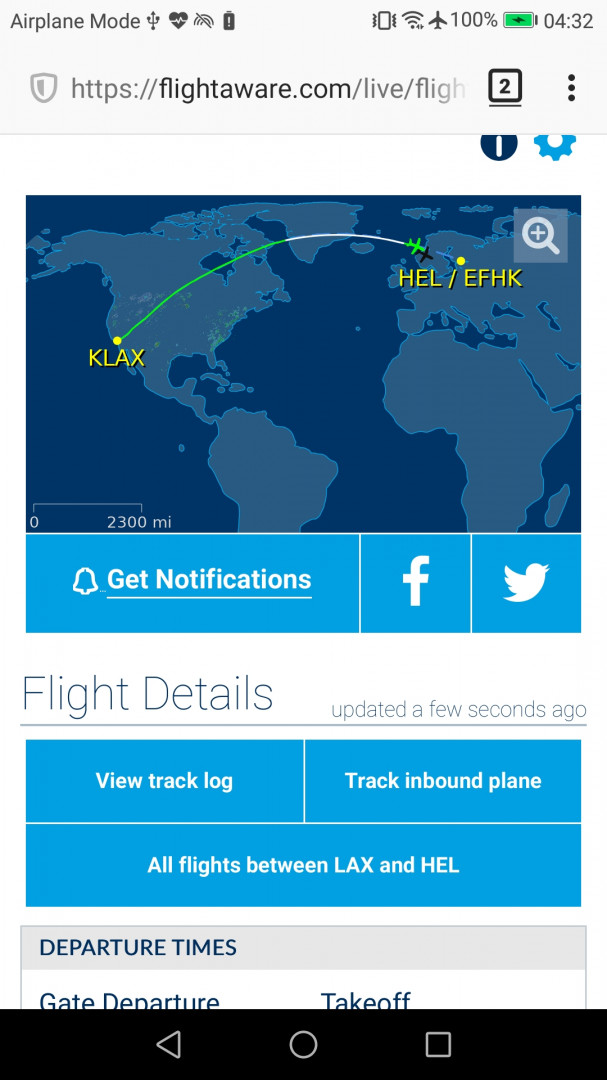The width and height of the screenshot is (607, 1080).
Task: Go back using the system back button
Action: 169,1045
